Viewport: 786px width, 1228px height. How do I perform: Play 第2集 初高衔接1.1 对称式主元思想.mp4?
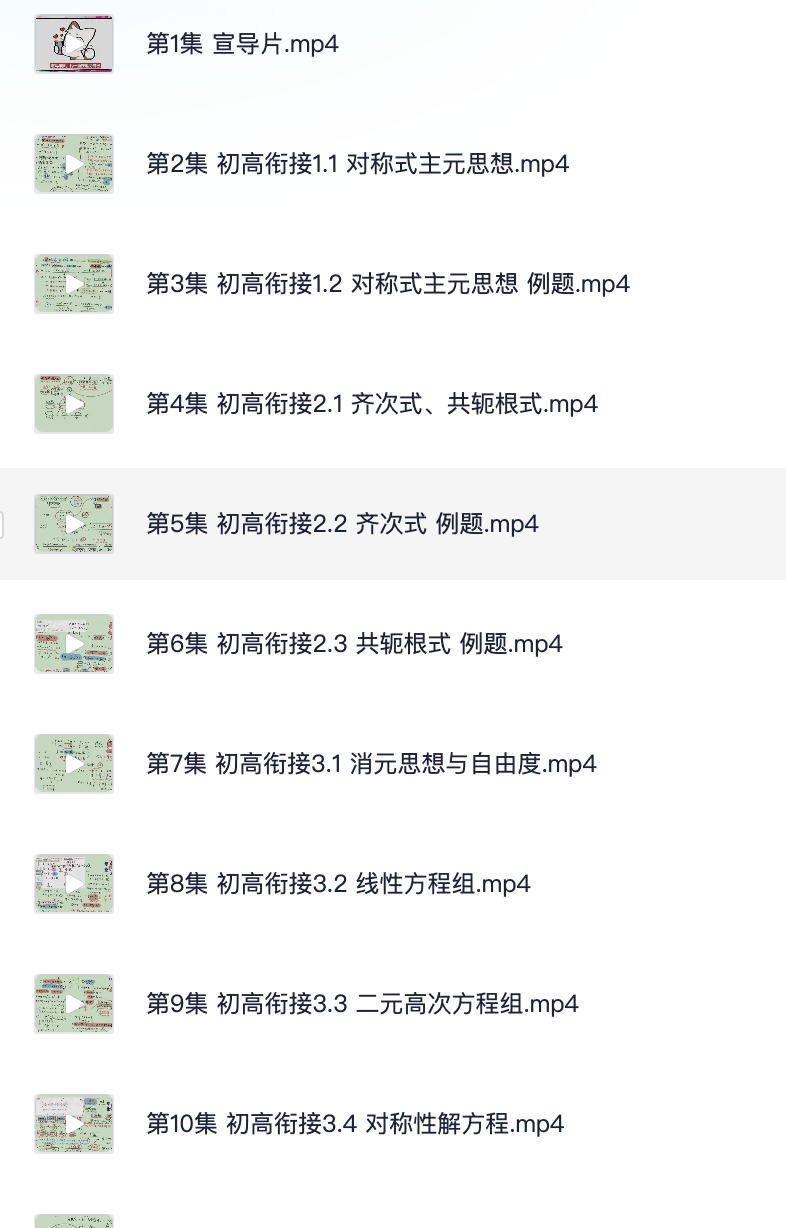(x=74, y=164)
